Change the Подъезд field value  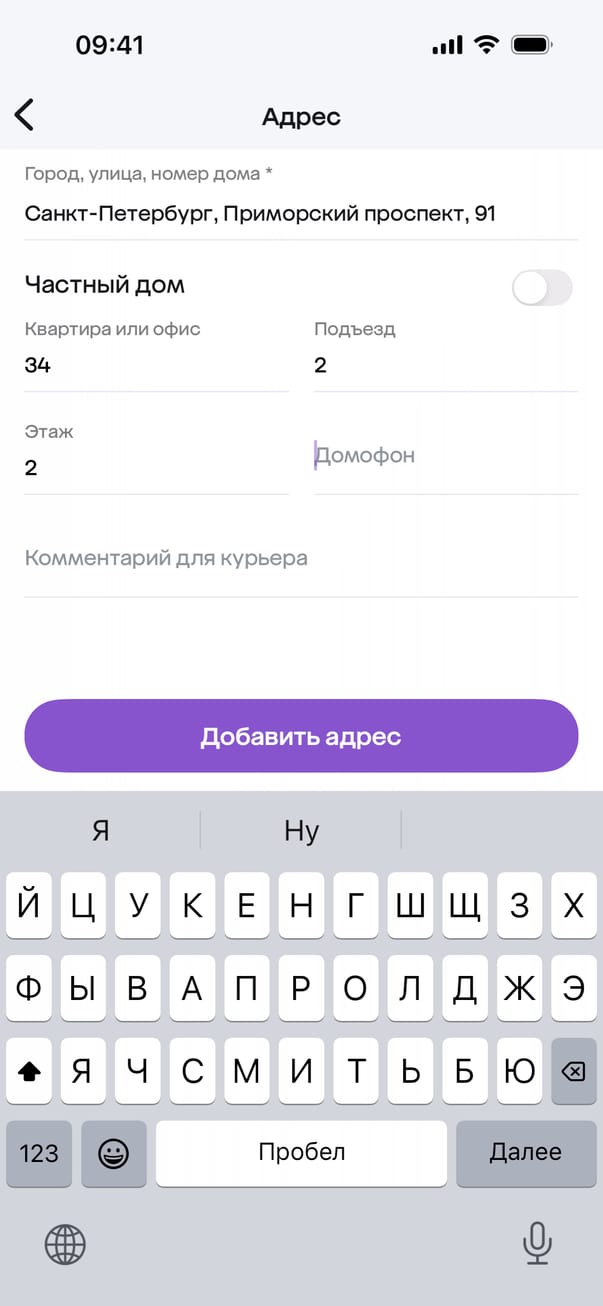click(x=445, y=365)
